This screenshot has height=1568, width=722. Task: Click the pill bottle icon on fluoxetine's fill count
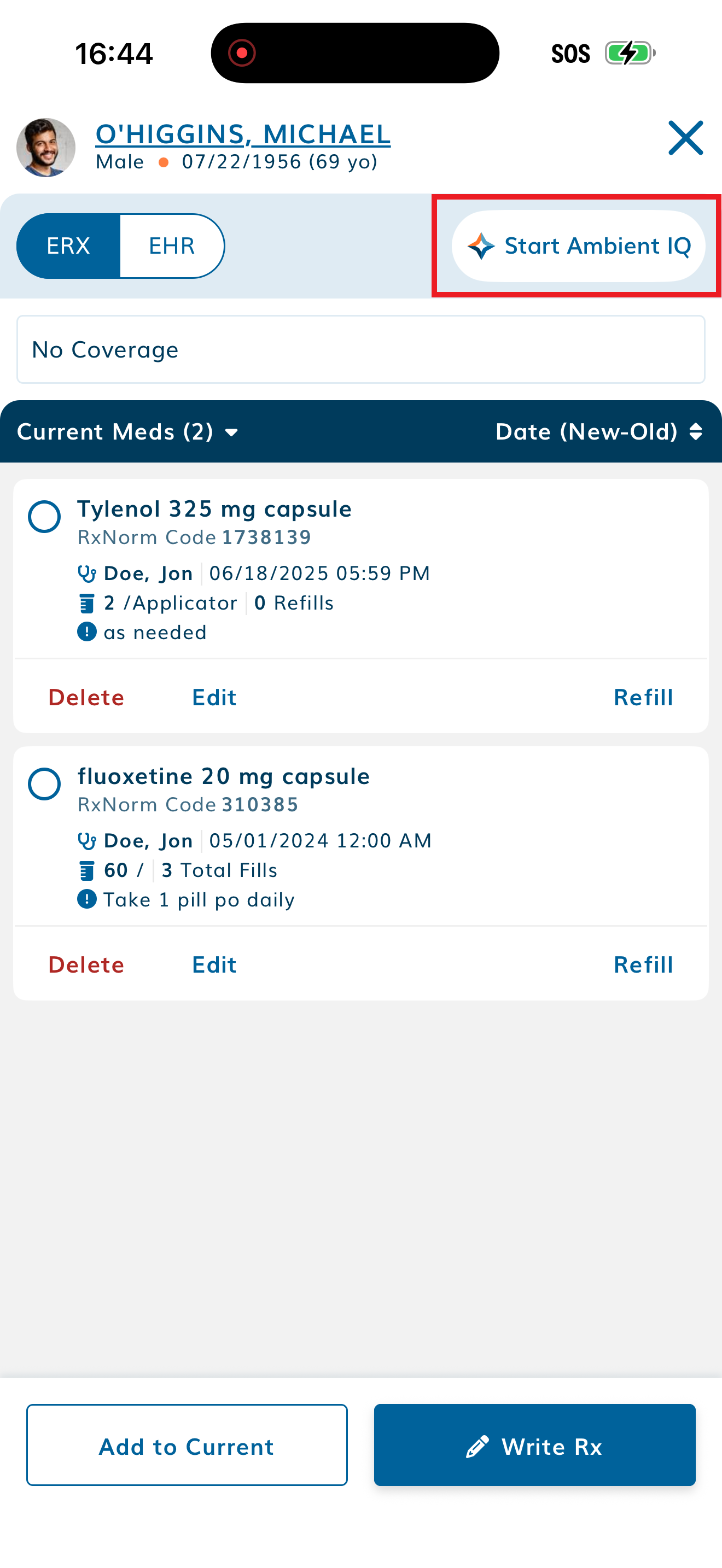(87, 870)
